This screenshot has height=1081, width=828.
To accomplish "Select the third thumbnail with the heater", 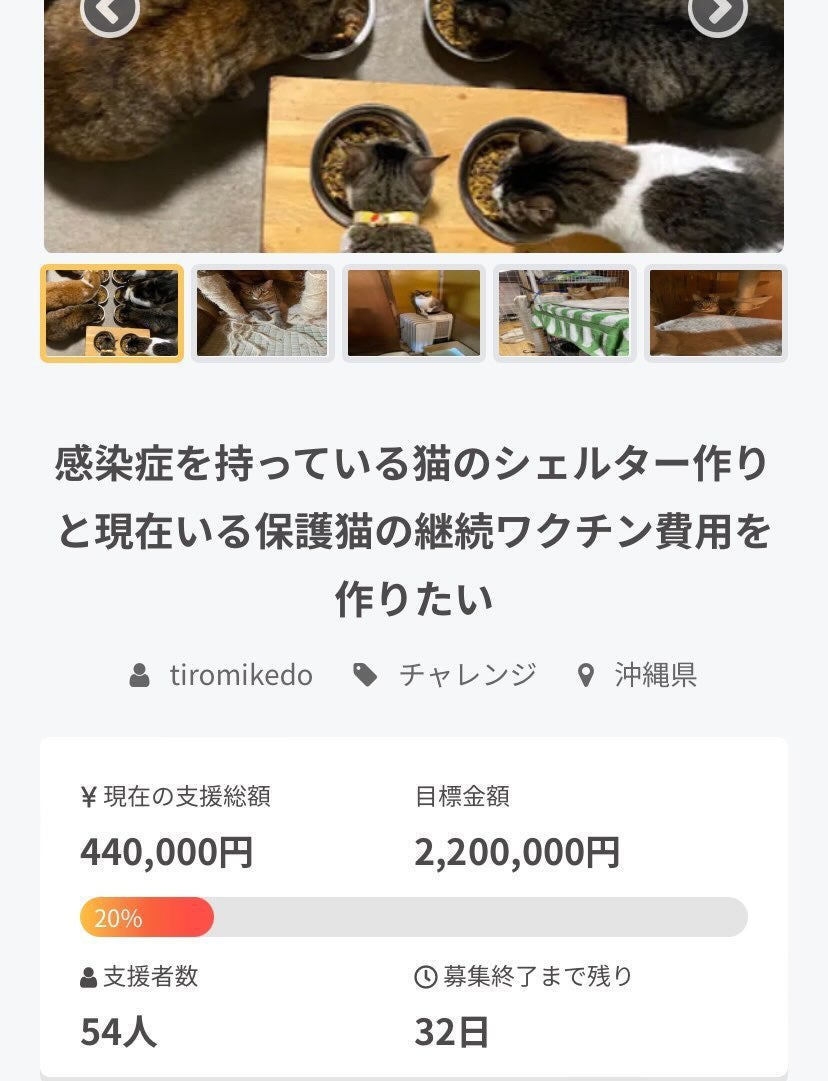I will click(414, 313).
